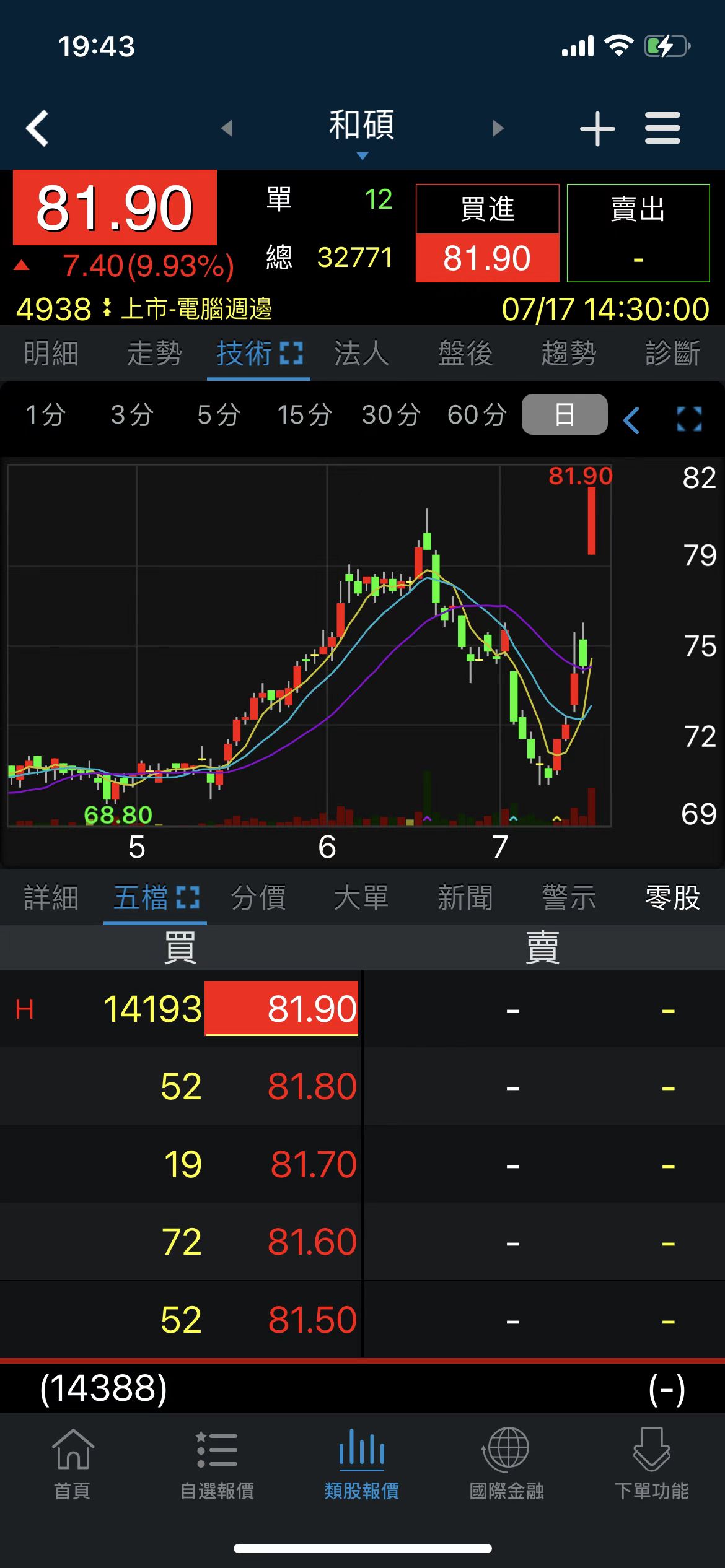Tap the 賣出 sell button
The height and width of the screenshot is (1568, 725).
click(638, 233)
